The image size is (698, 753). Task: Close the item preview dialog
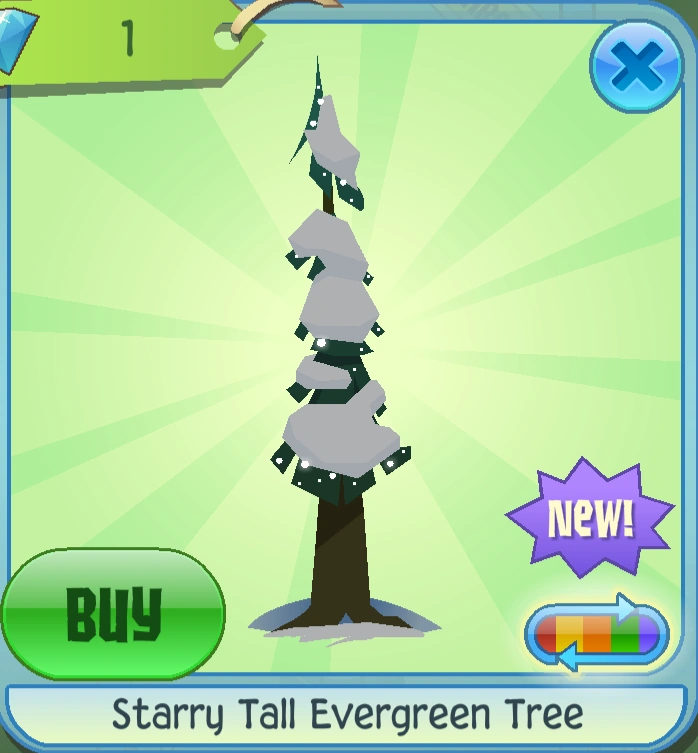(x=636, y=66)
